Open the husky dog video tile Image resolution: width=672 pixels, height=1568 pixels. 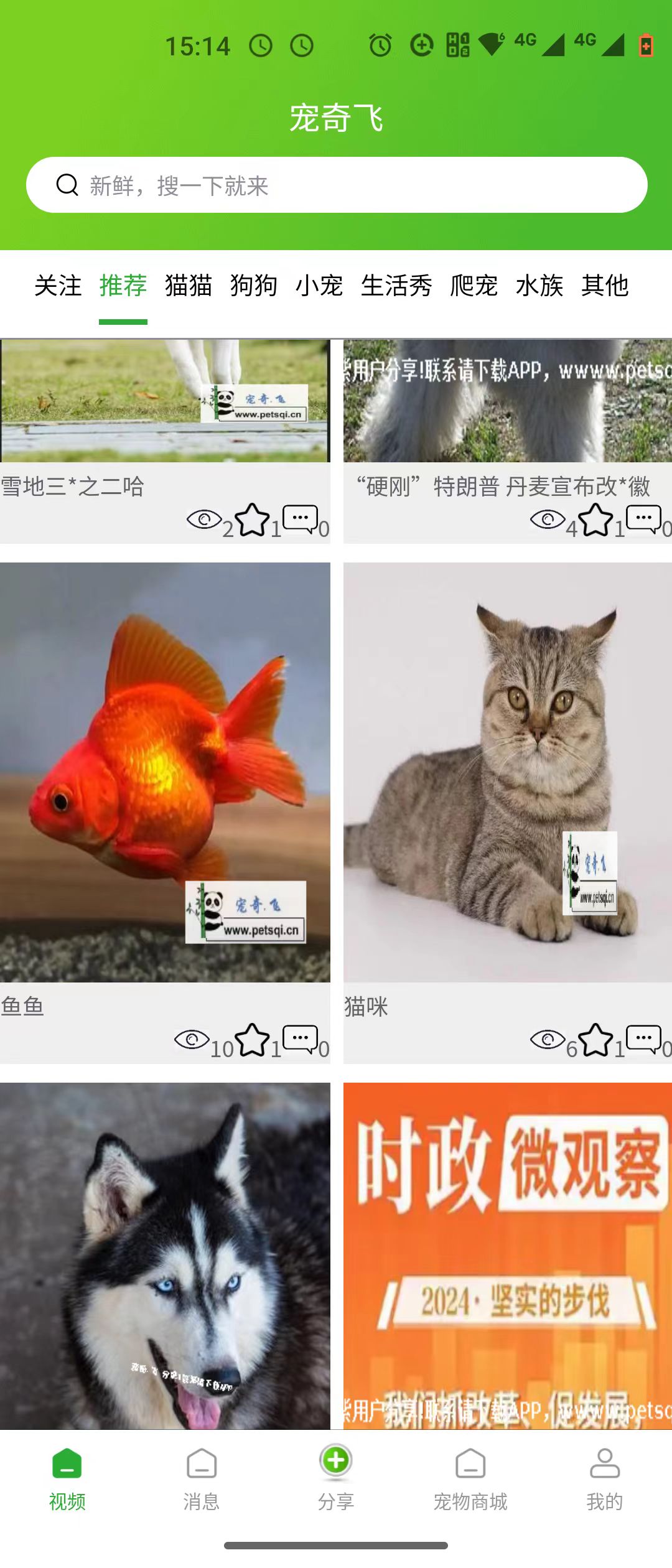(x=165, y=1257)
